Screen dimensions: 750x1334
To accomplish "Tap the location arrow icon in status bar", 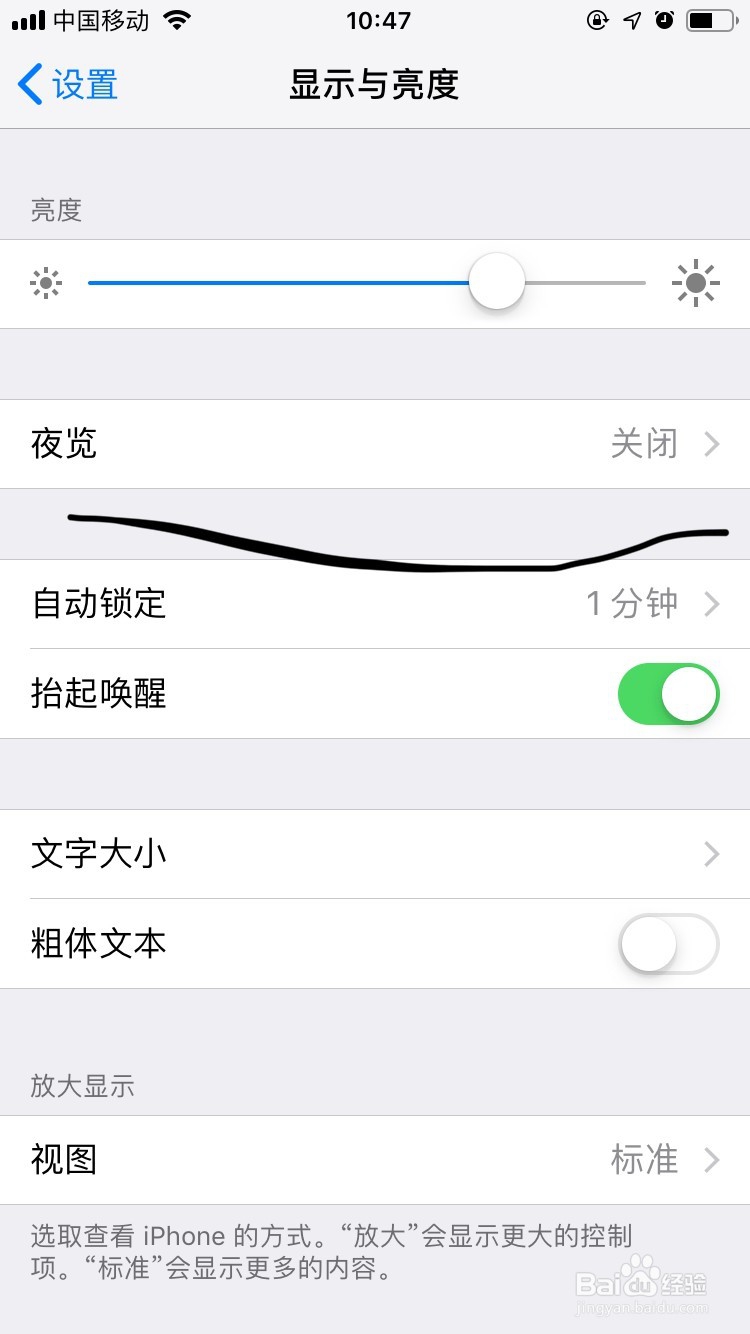I will point(631,18).
